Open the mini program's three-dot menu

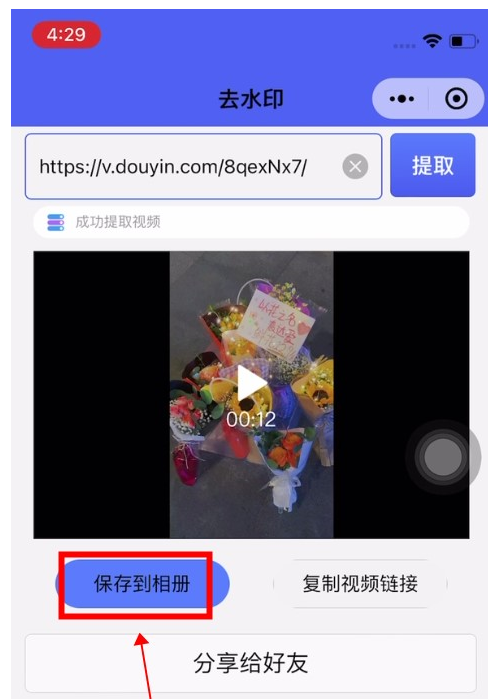[401, 99]
